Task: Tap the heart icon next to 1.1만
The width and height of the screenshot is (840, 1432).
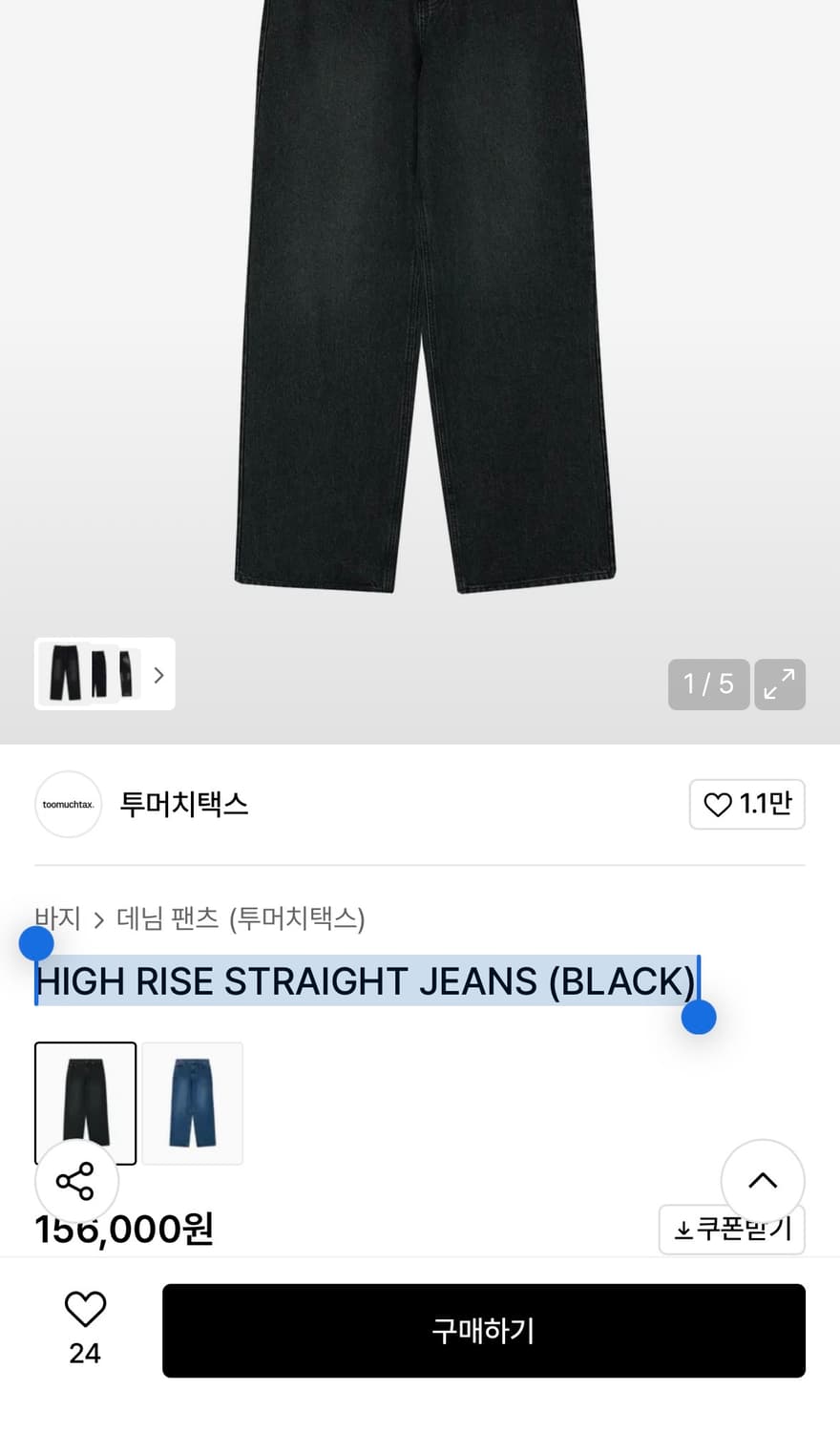Action: pos(717,805)
